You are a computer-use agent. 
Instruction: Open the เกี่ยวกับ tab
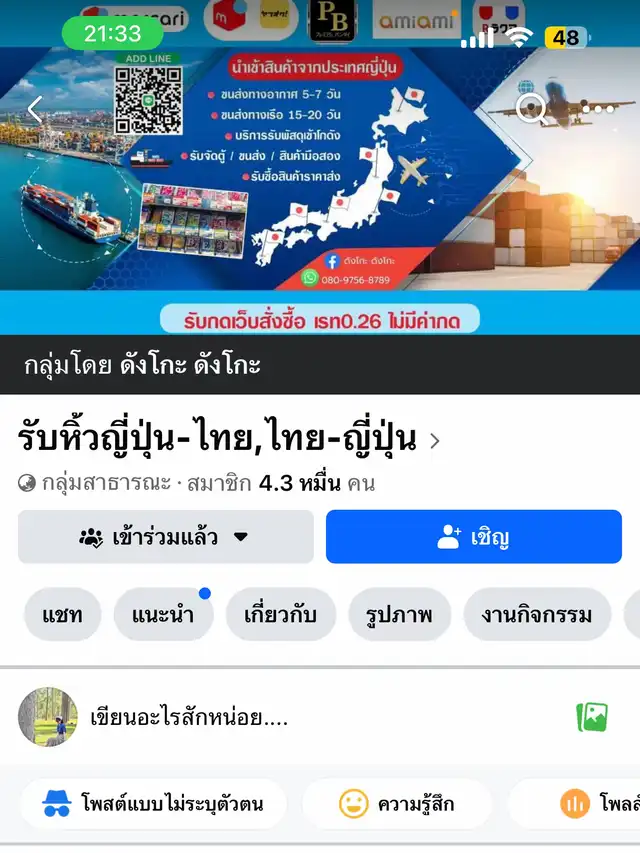[280, 614]
